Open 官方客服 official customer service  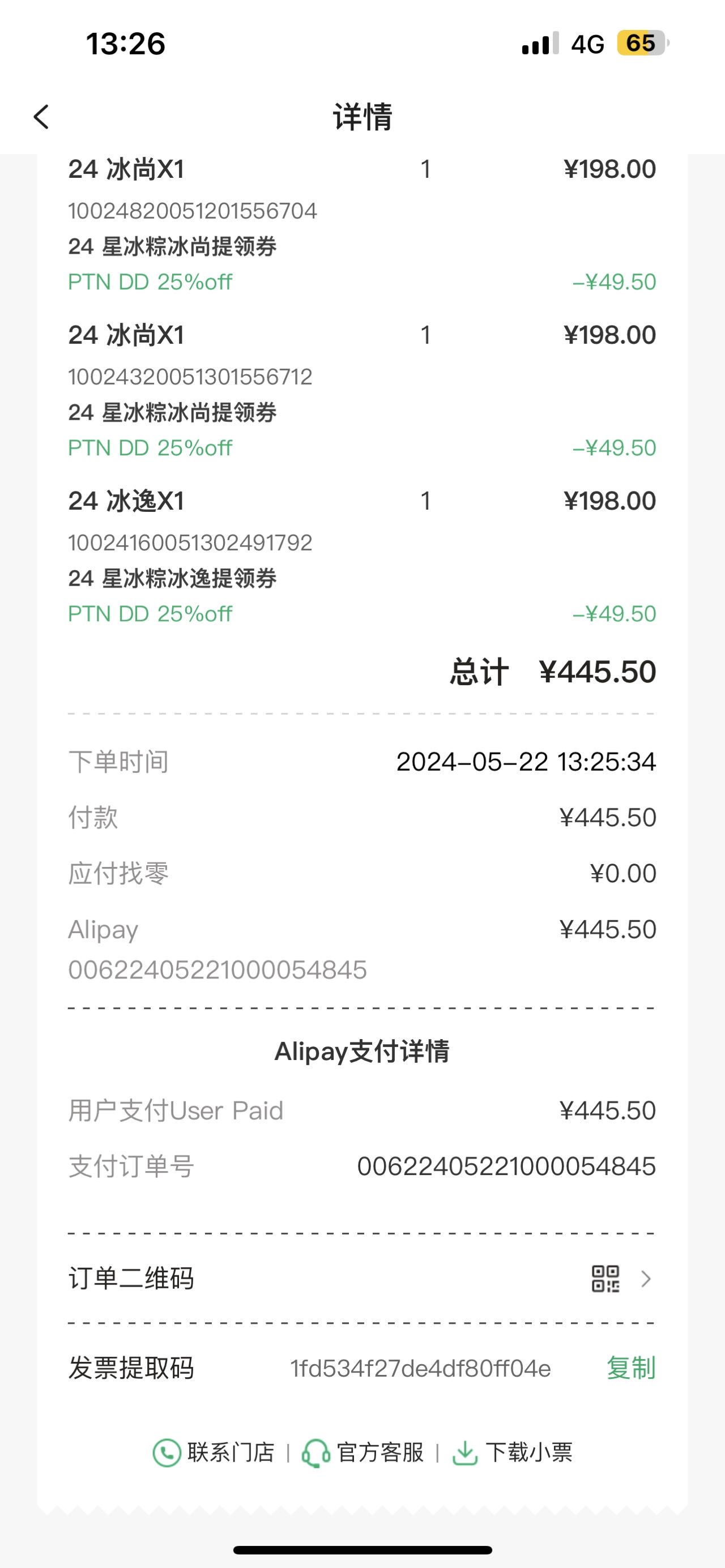point(363,1453)
